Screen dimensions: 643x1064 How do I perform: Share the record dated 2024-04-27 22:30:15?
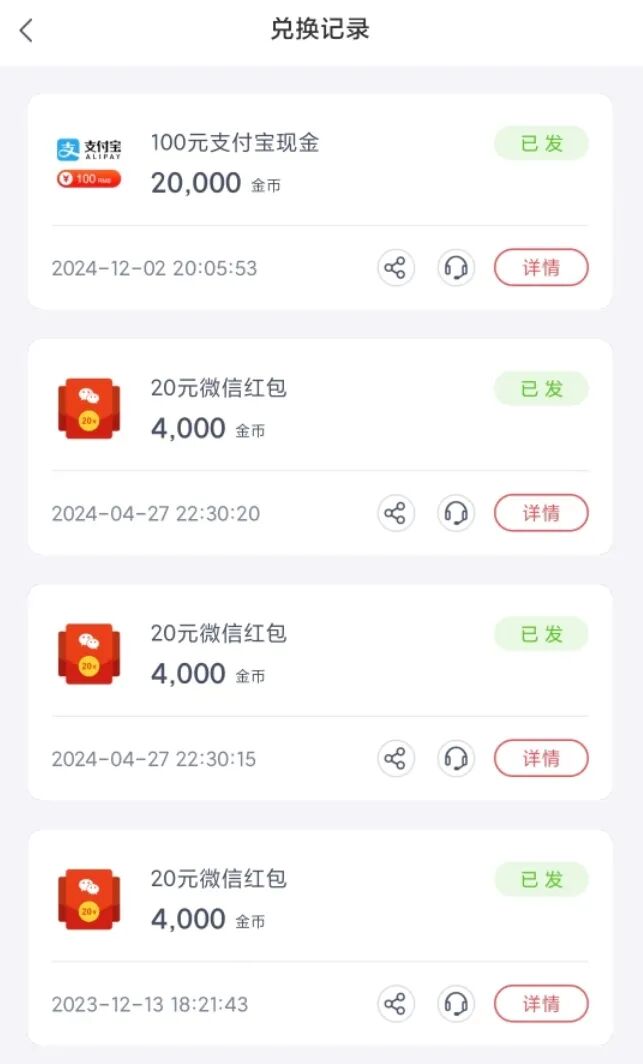tap(395, 759)
